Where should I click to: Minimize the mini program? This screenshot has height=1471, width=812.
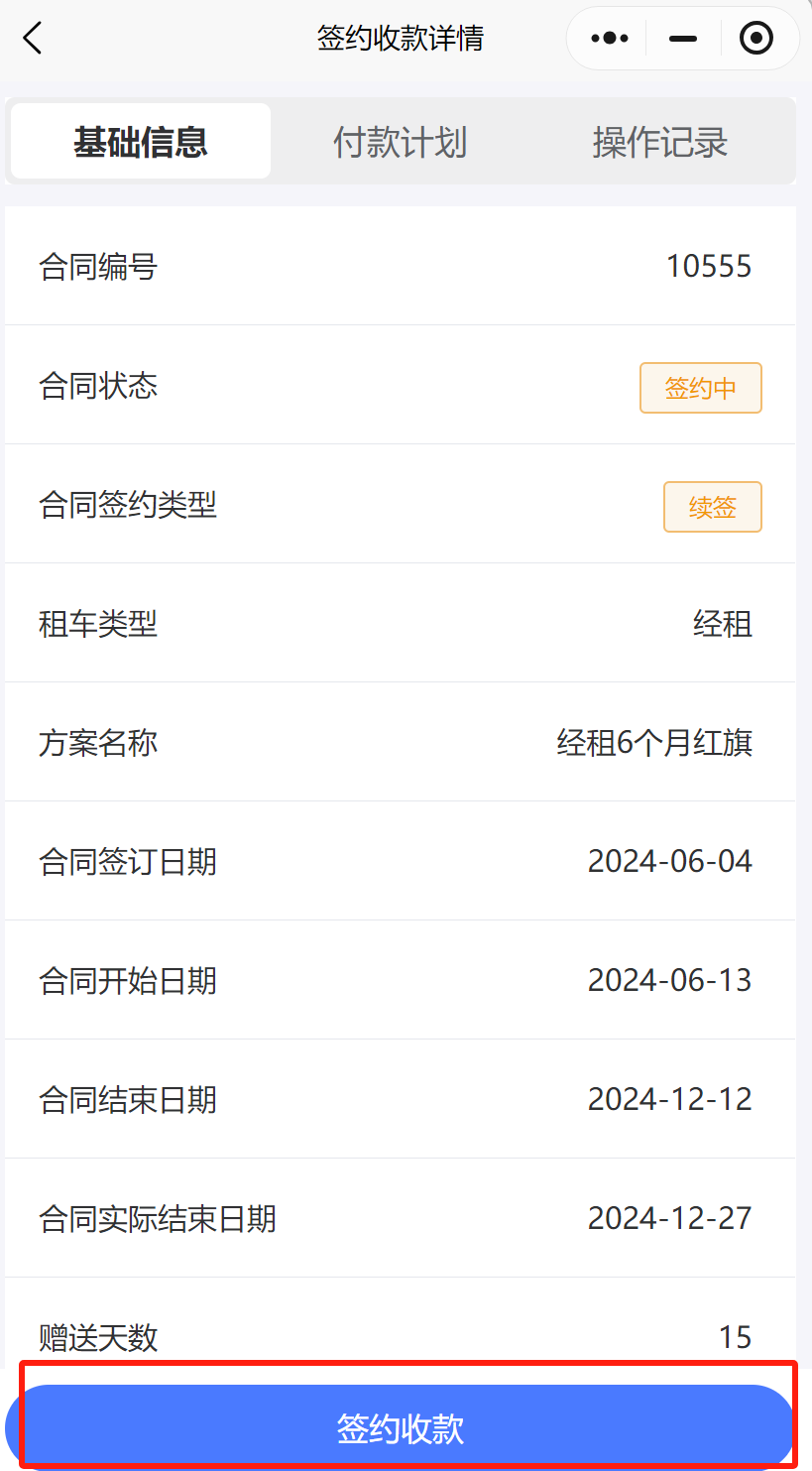coord(683,39)
